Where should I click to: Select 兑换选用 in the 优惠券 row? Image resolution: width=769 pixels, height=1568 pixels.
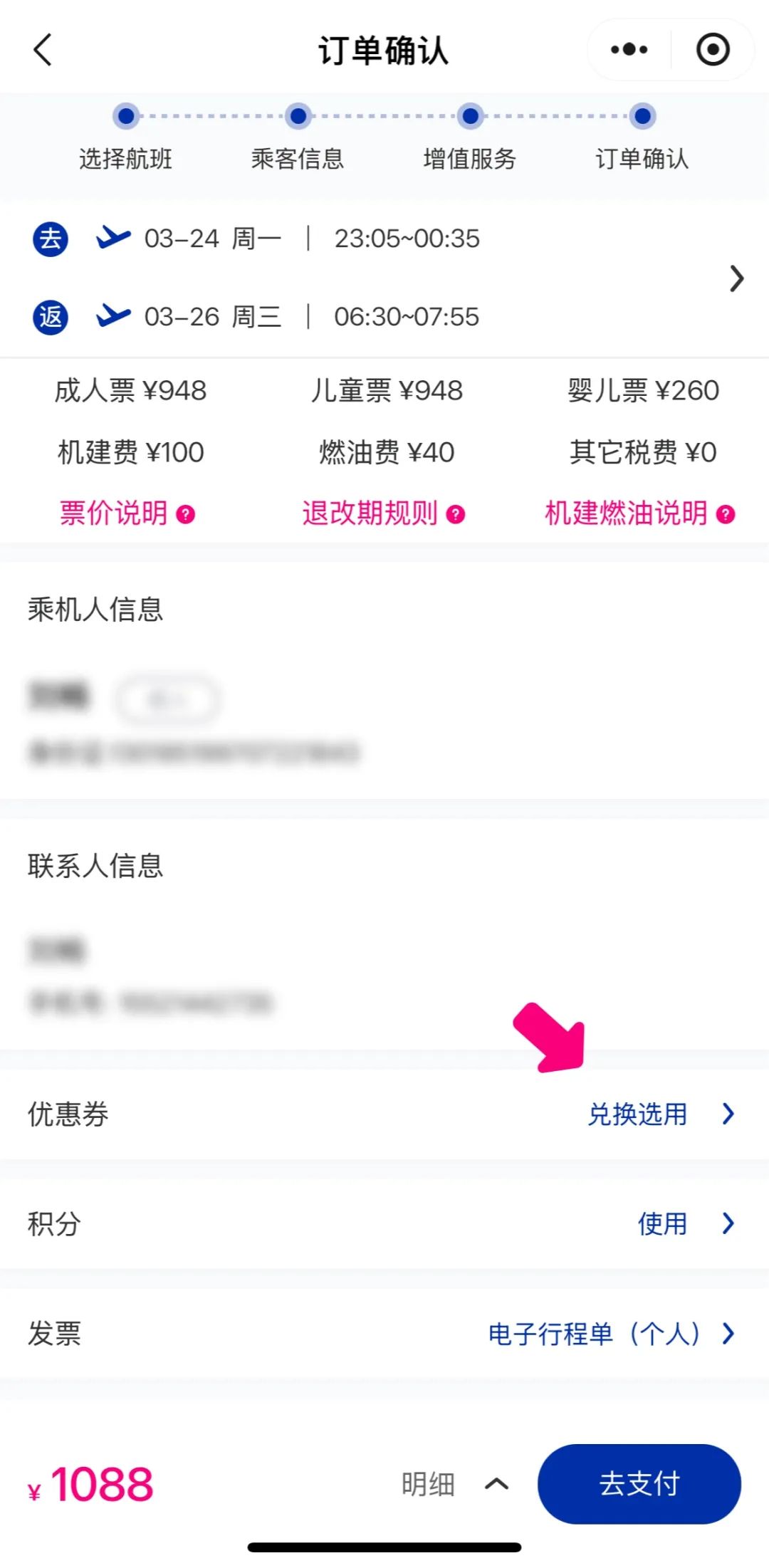point(638,1114)
